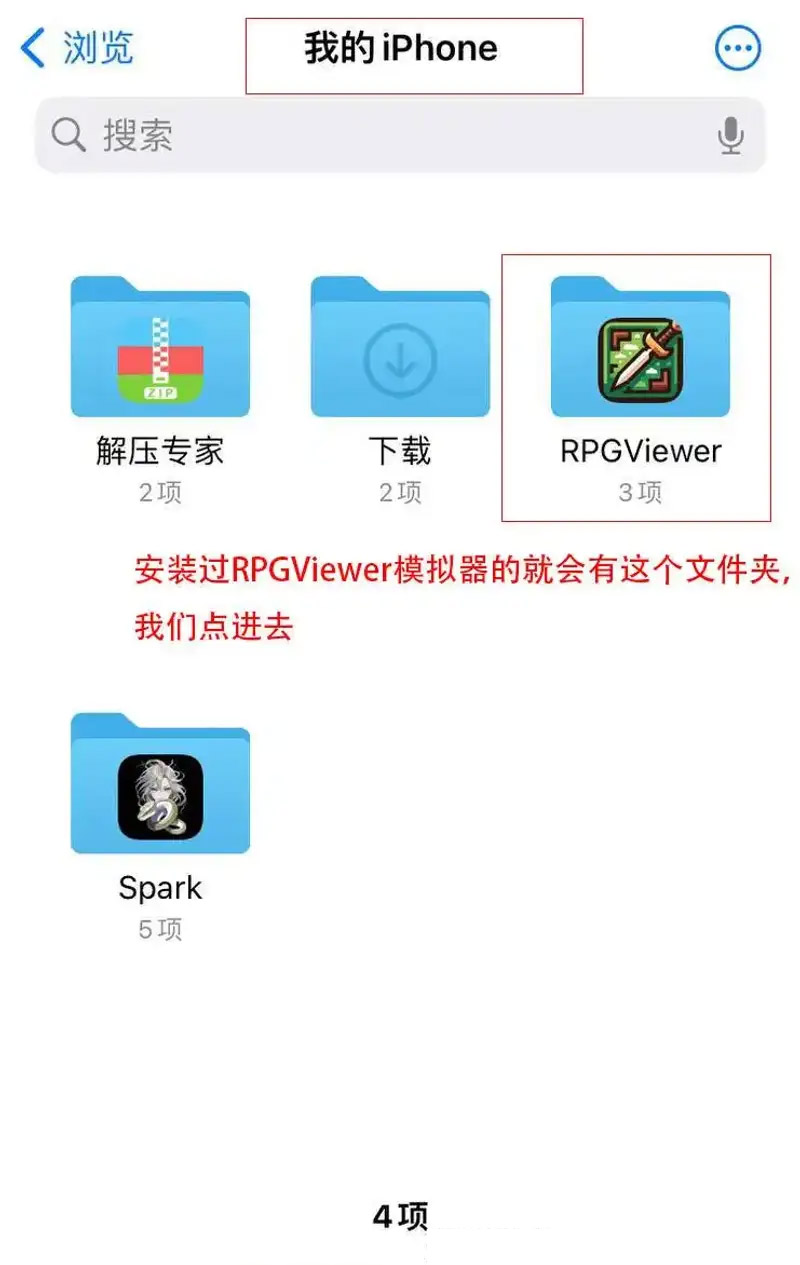Tap the 搜索 search field

(x=380, y=135)
